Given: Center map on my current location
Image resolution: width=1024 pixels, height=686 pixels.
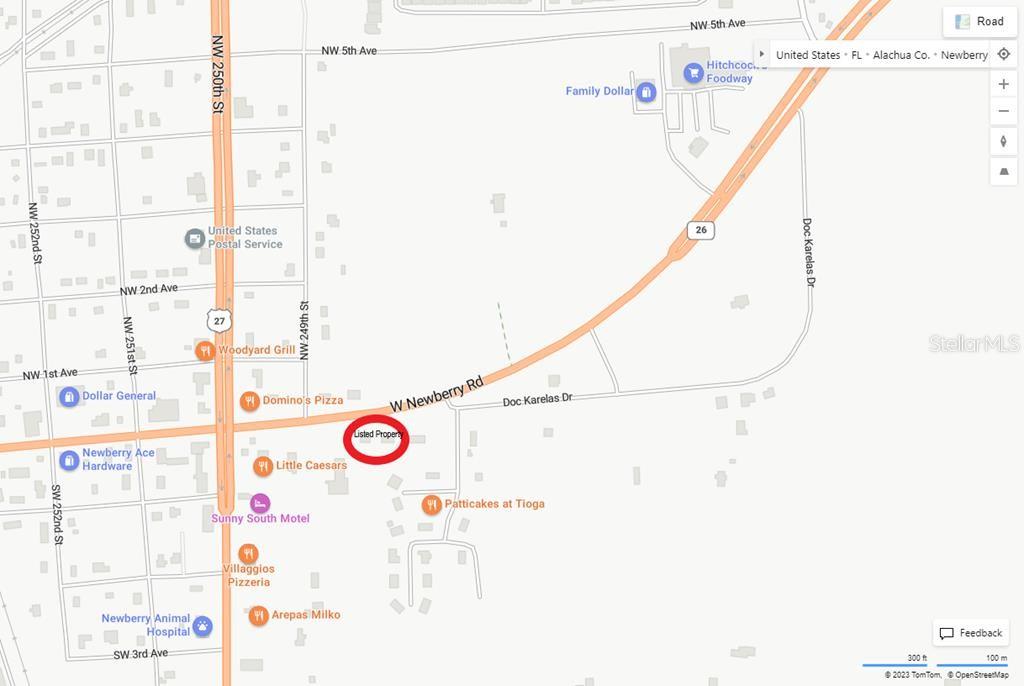Looking at the screenshot, I should click(1004, 54).
